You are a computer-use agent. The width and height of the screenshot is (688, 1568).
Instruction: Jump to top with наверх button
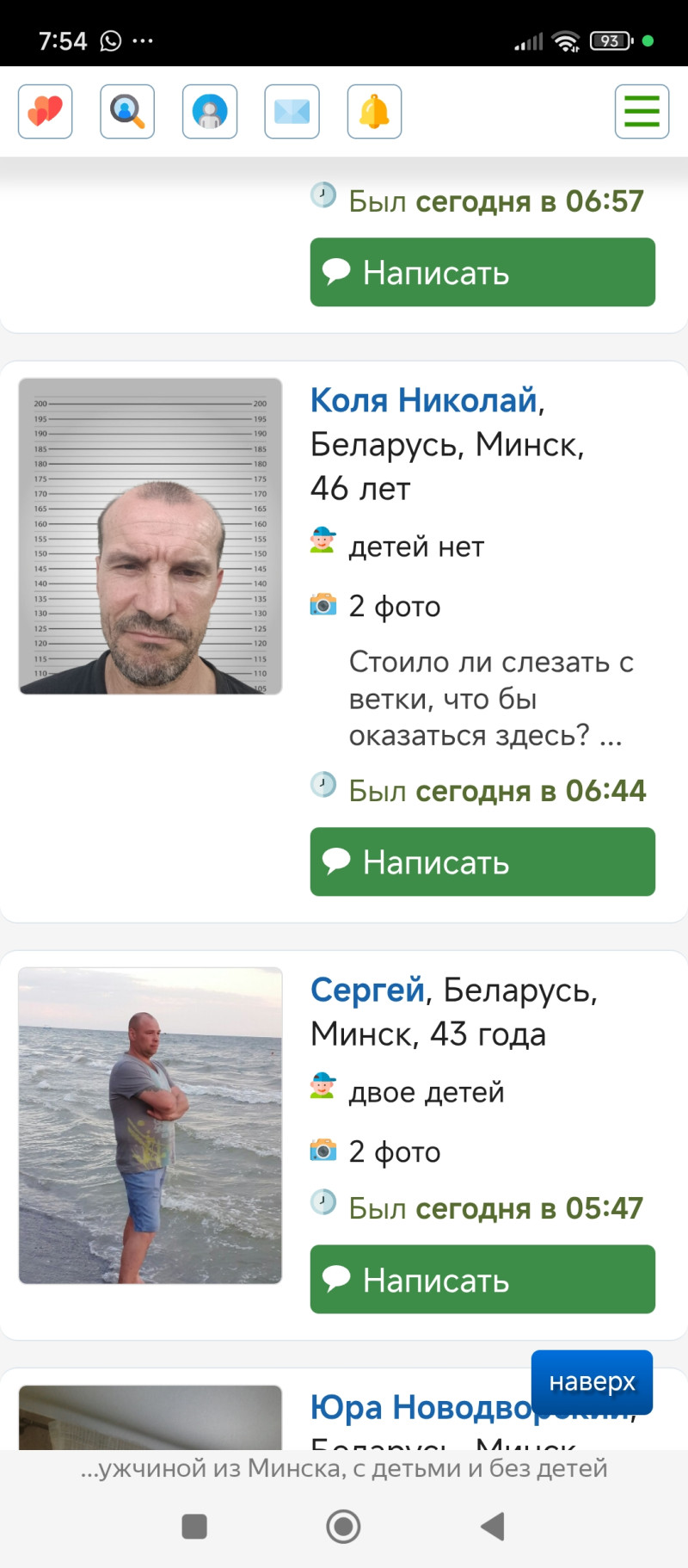point(592,1382)
